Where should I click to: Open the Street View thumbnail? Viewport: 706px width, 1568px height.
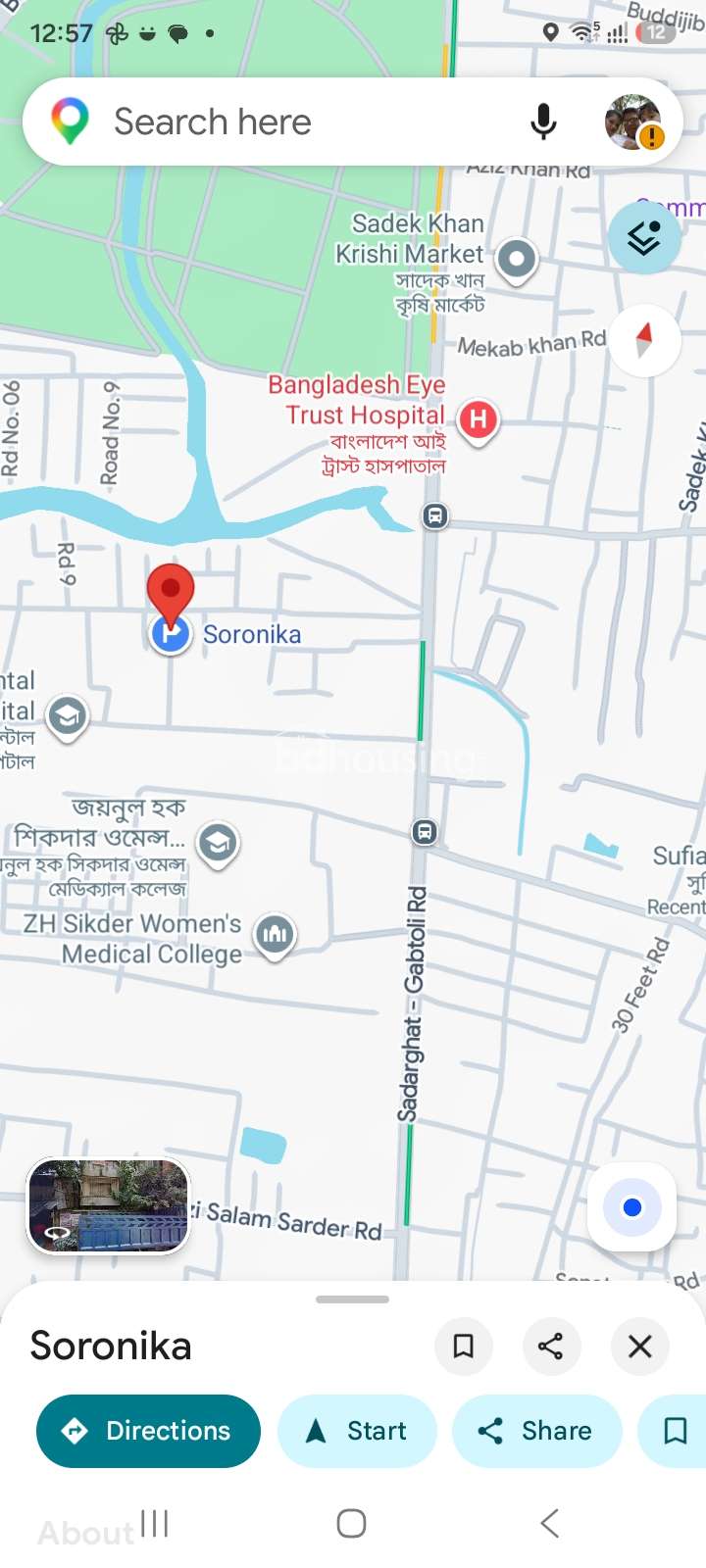[x=108, y=1206]
